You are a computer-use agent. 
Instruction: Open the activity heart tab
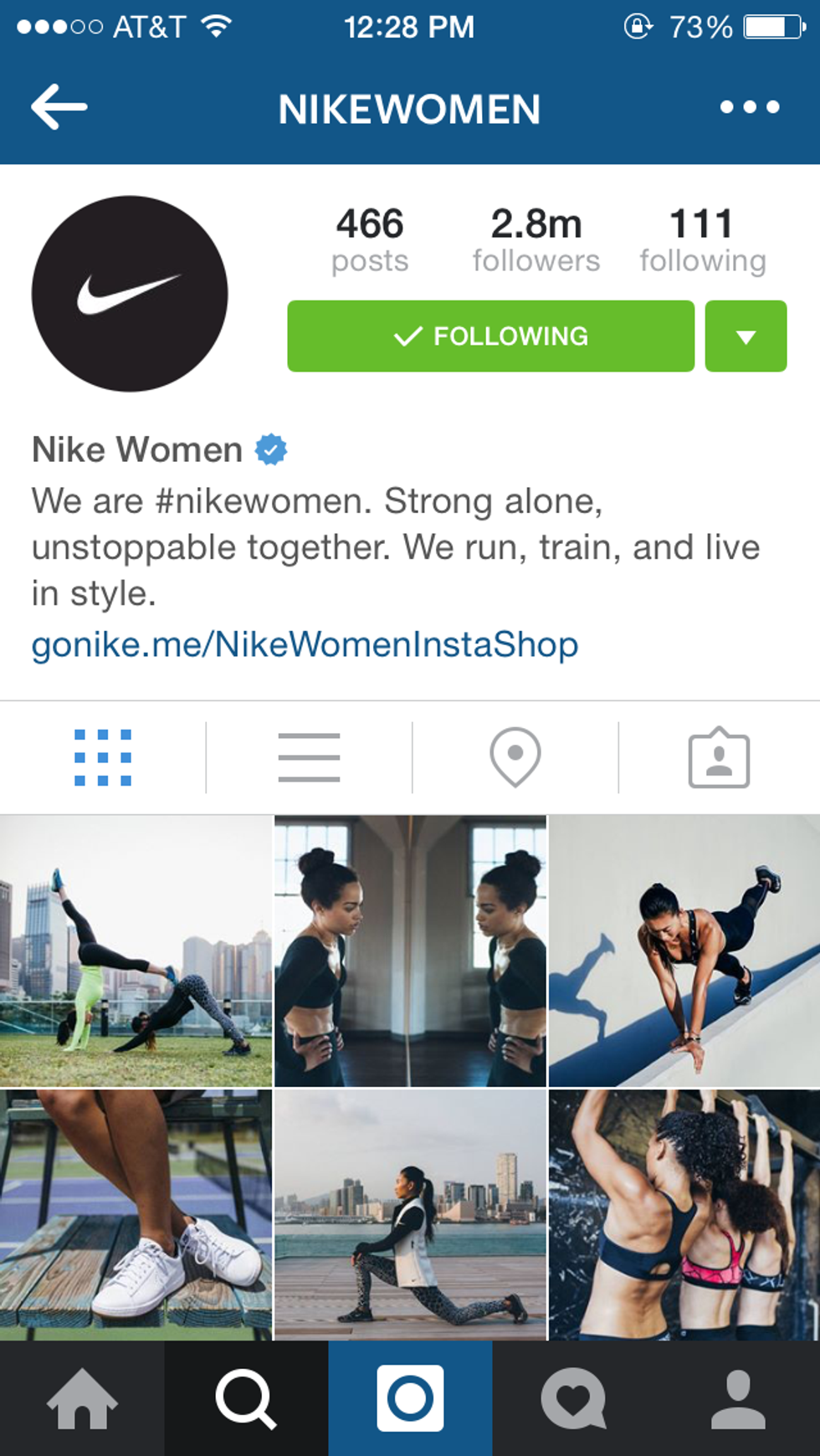(x=574, y=1398)
